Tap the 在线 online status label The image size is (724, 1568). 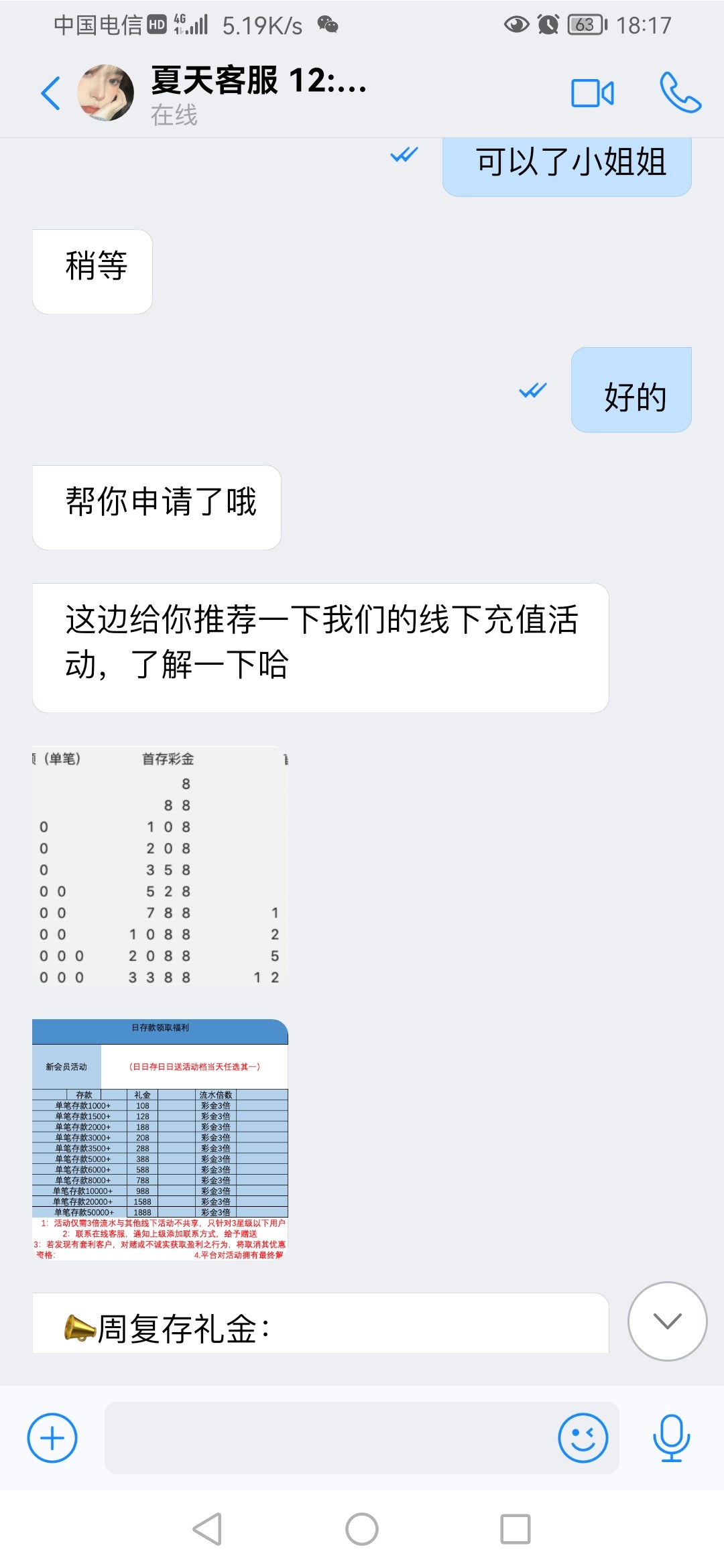click(173, 115)
